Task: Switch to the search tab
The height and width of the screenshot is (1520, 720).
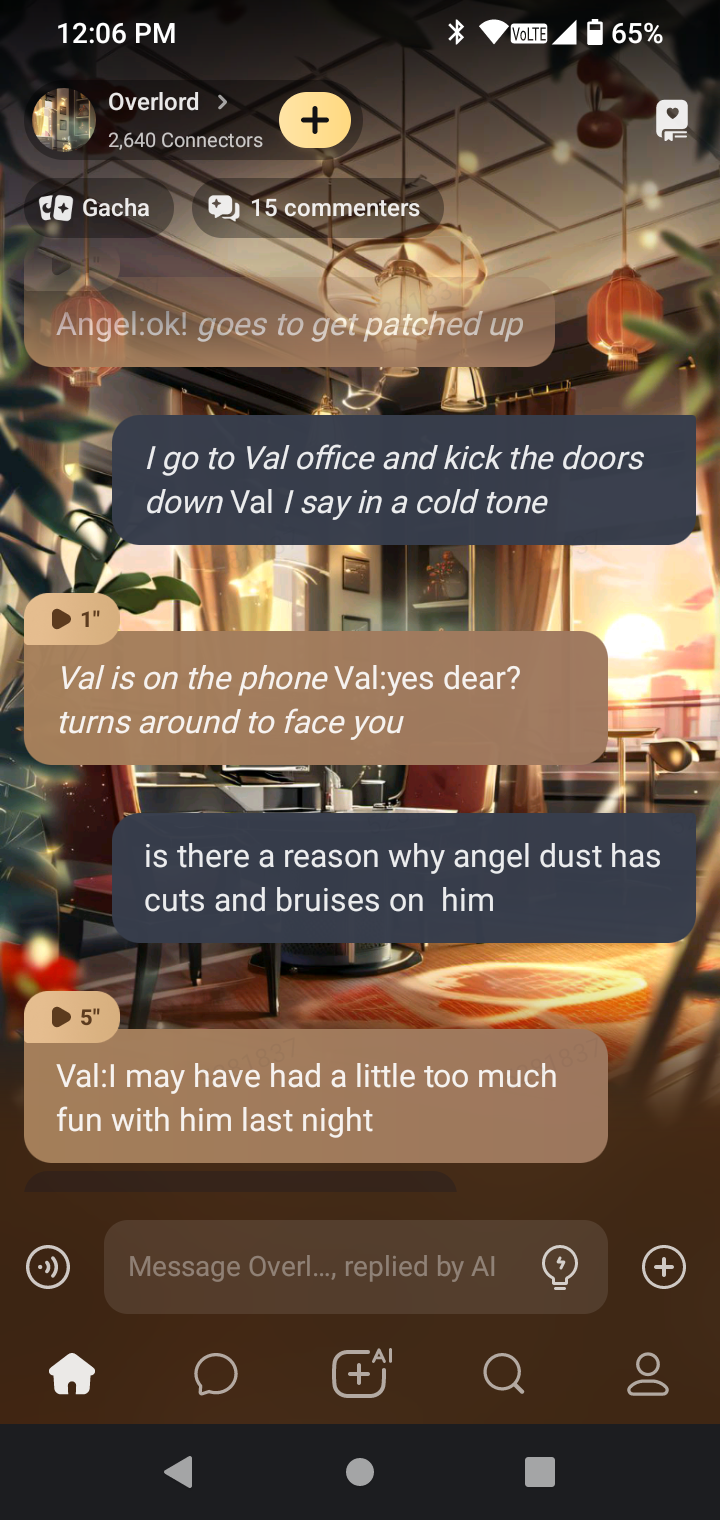Action: pos(504,1374)
